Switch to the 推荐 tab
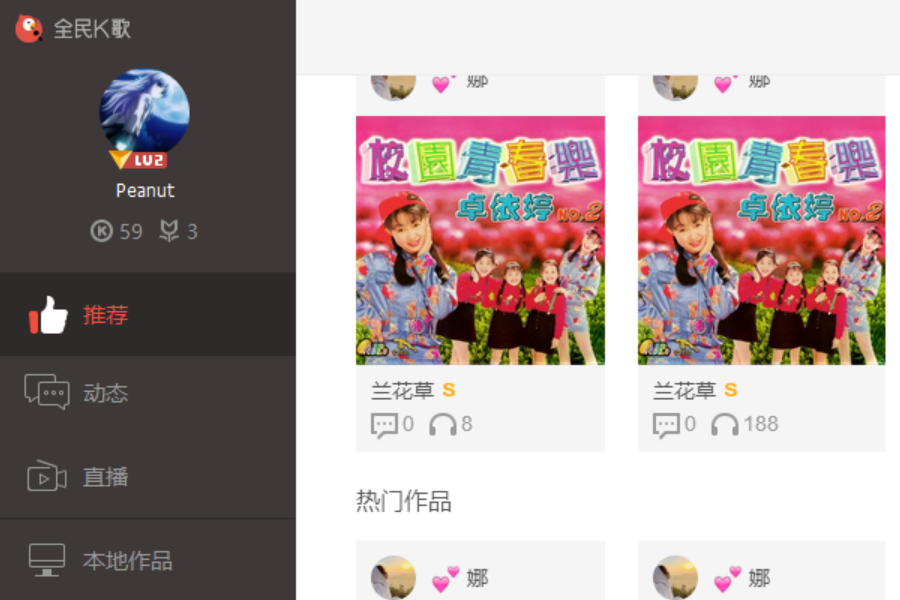 tap(104, 315)
